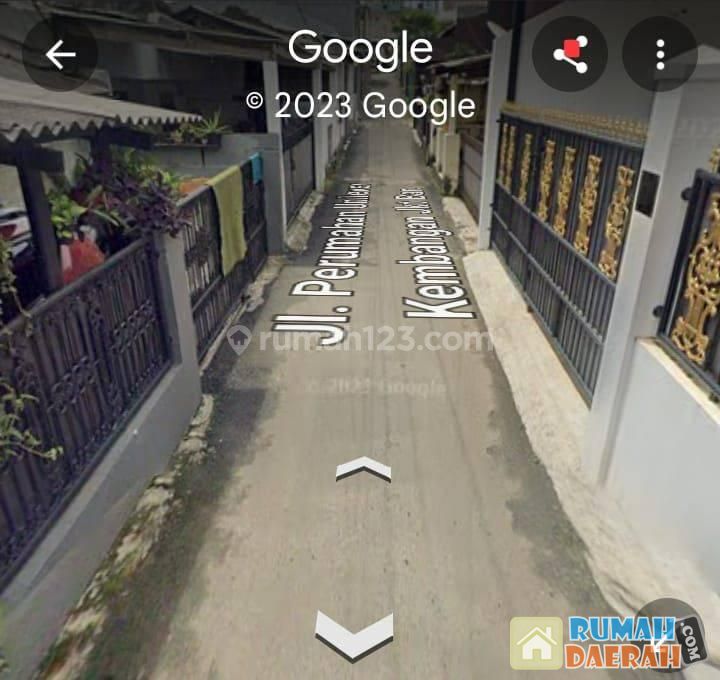This screenshot has height=680, width=720.
Task: Move backward using the bottom arrow
Action: [354, 632]
